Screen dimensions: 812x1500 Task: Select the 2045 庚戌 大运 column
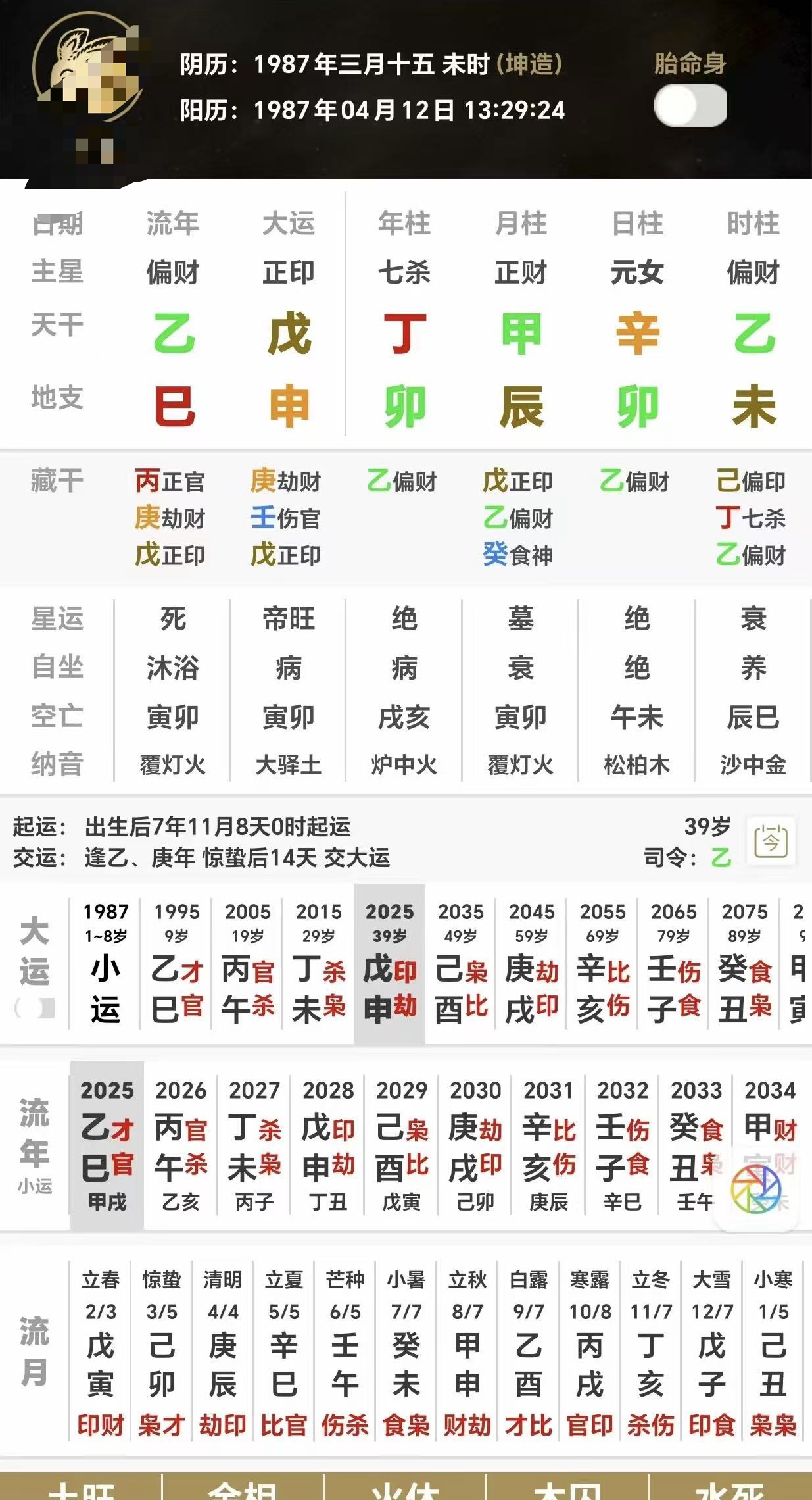click(532, 964)
